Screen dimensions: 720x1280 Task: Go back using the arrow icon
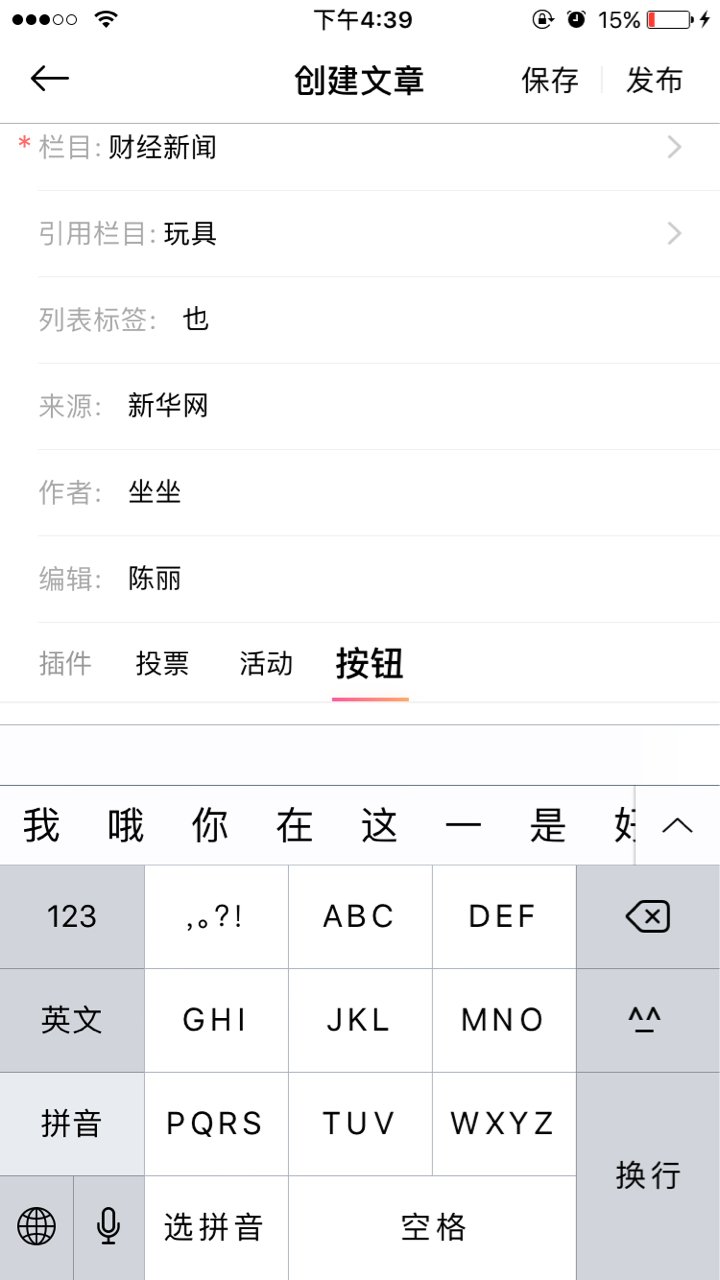coord(49,79)
